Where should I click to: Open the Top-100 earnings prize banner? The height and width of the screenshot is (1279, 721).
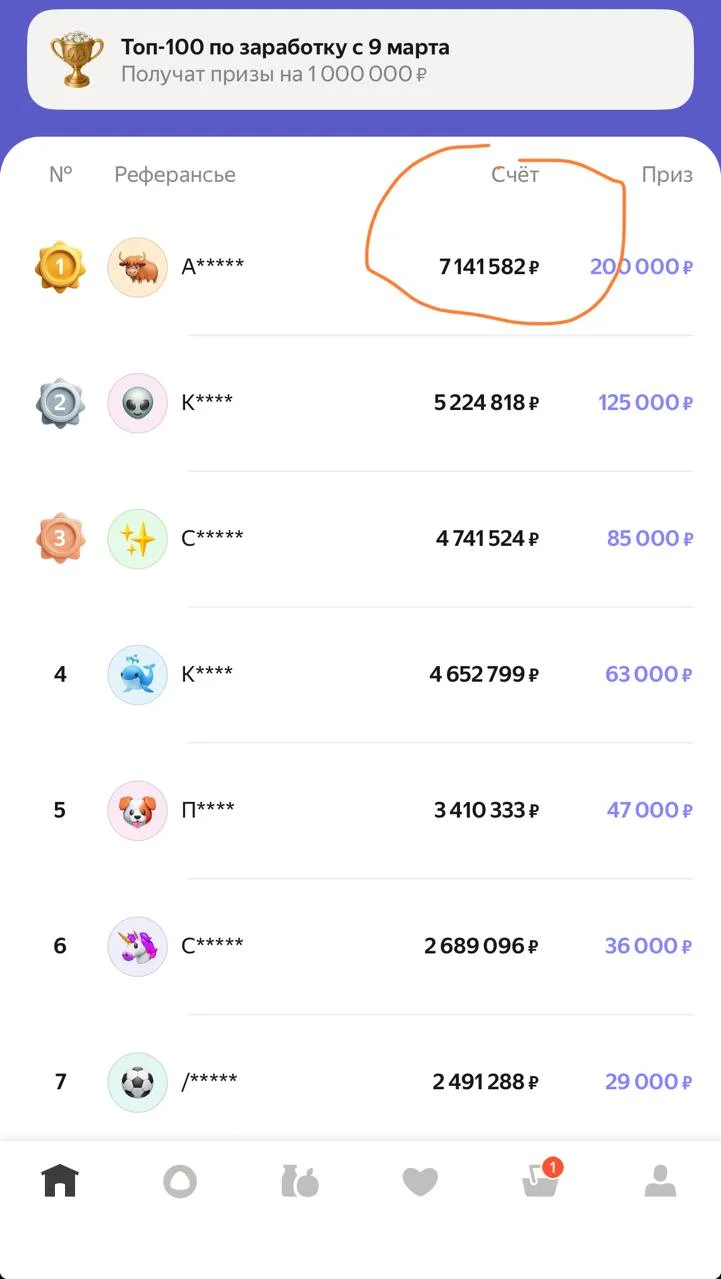coord(360,60)
